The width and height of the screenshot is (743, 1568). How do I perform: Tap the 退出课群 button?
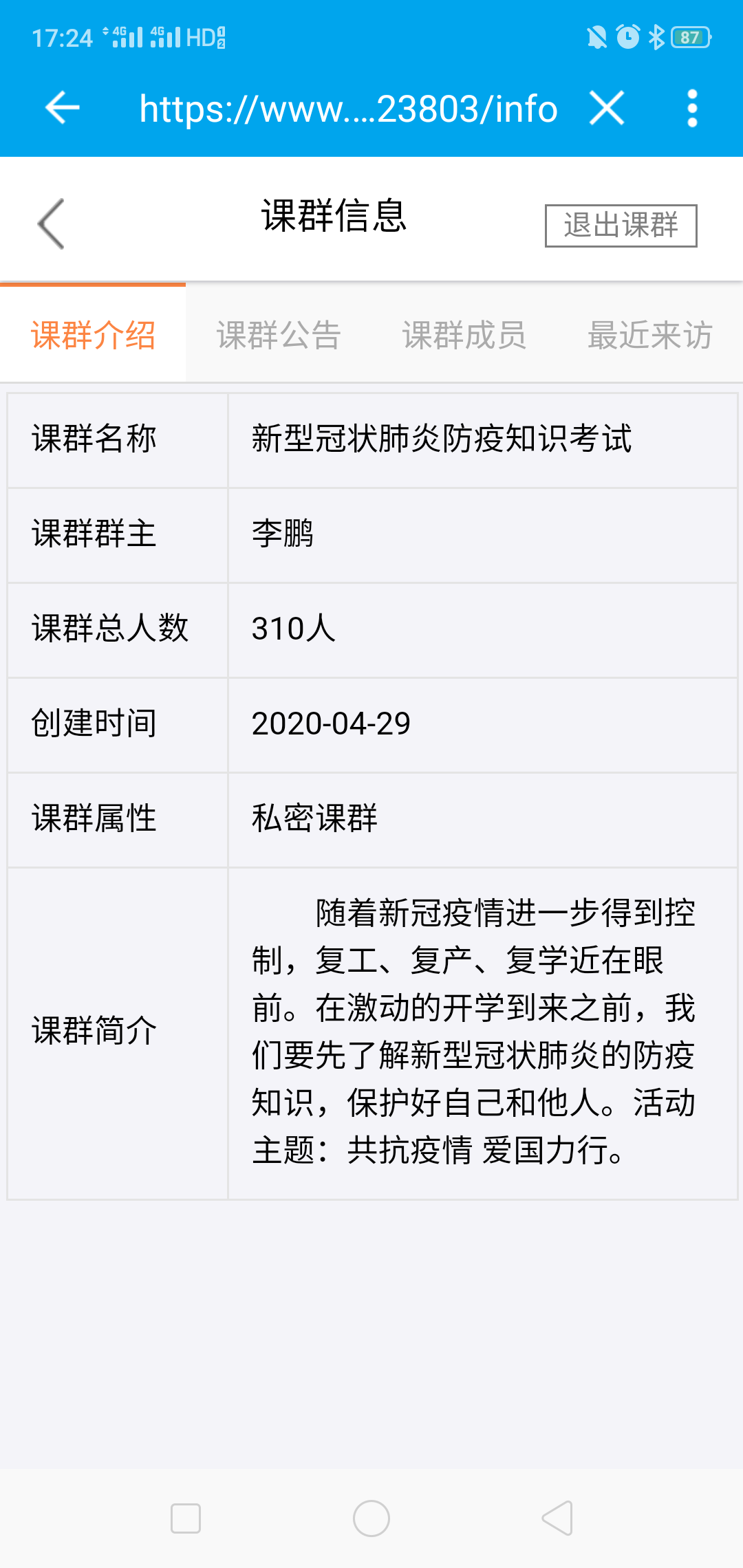pyautogui.click(x=621, y=225)
